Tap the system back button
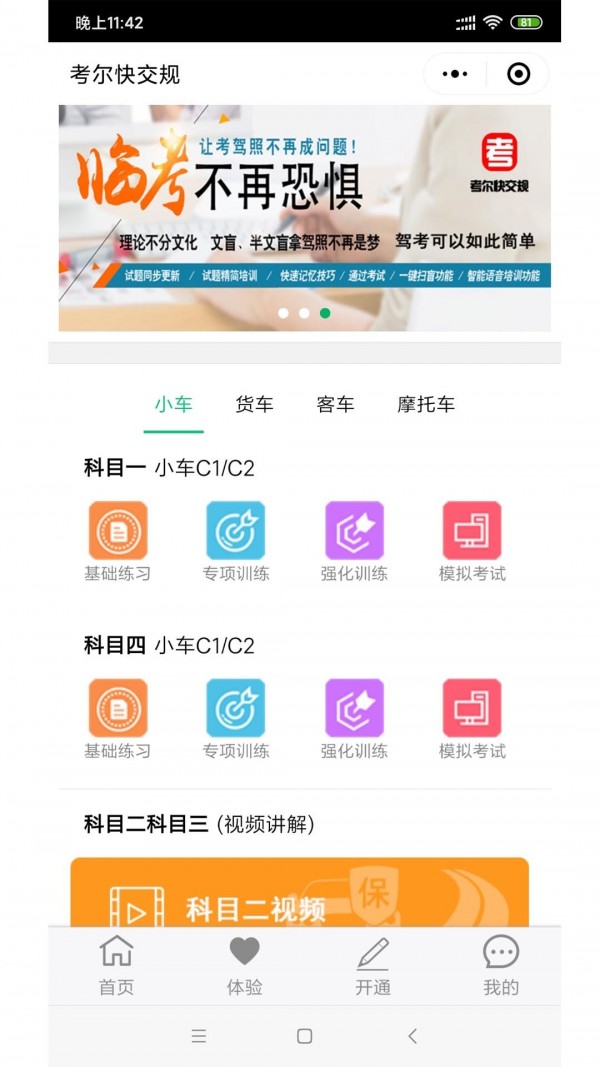Image resolution: width=600 pixels, height=1067 pixels. [413, 1036]
